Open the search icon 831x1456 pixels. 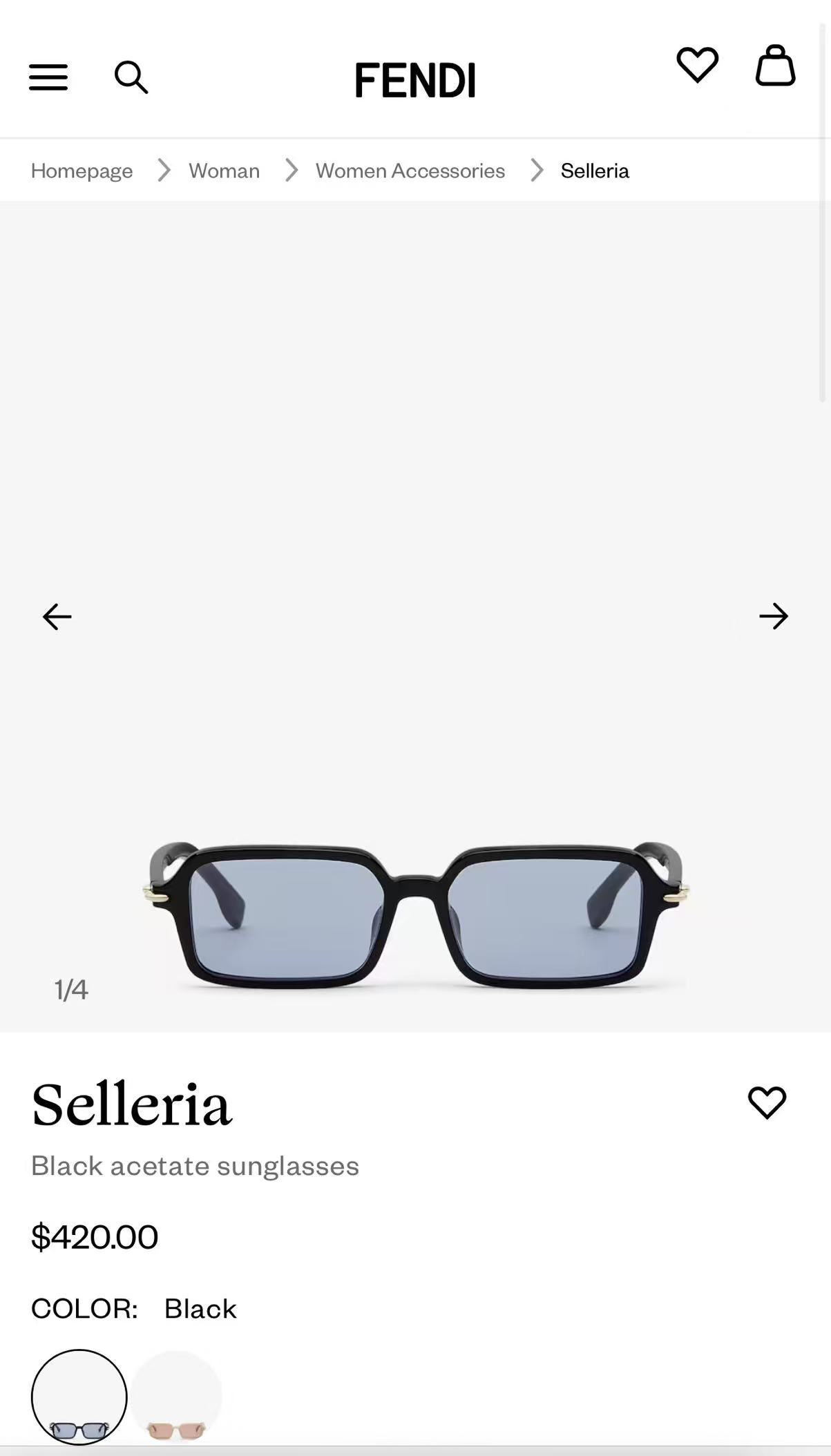(131, 77)
